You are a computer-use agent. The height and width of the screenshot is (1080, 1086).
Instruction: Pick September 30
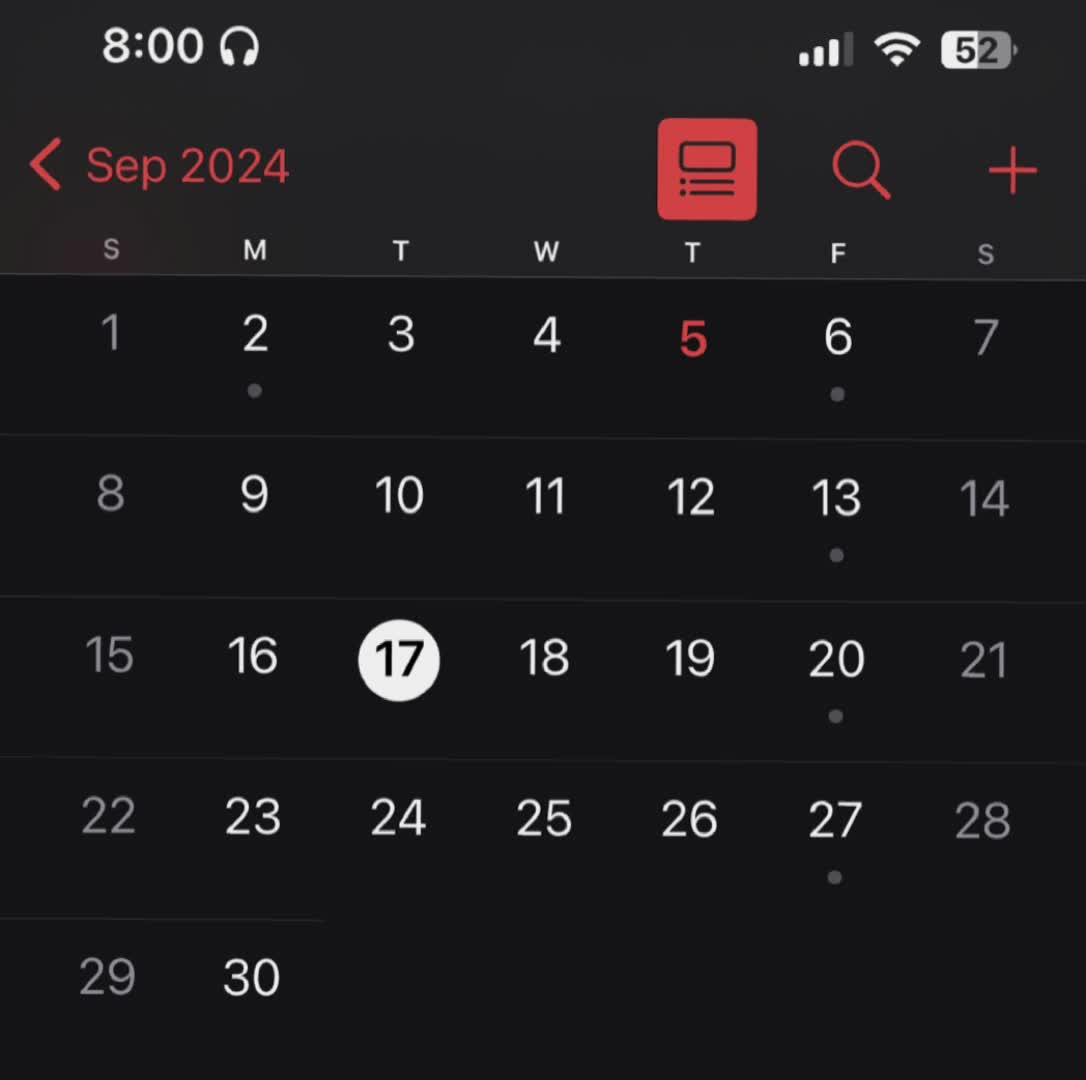(x=251, y=977)
